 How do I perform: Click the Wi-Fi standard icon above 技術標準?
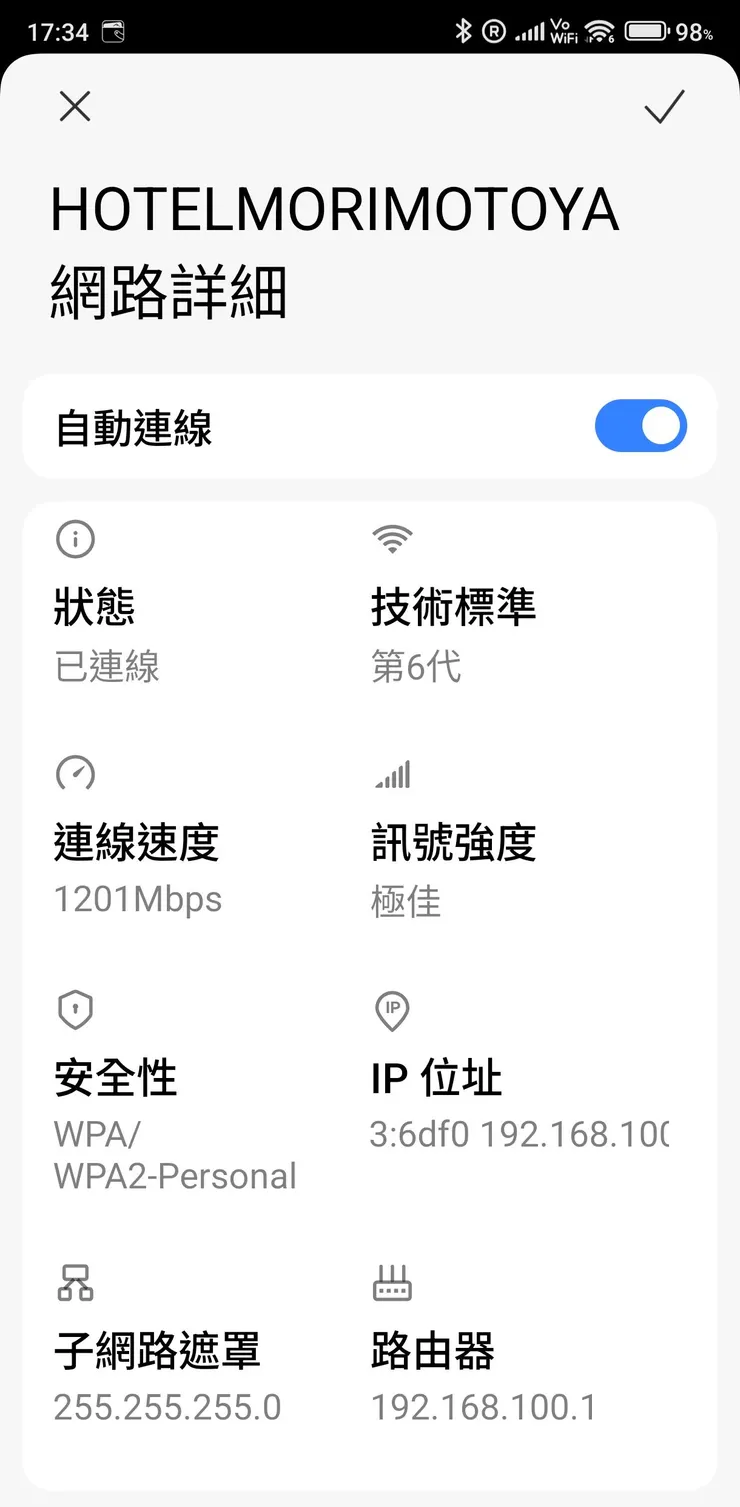(393, 538)
